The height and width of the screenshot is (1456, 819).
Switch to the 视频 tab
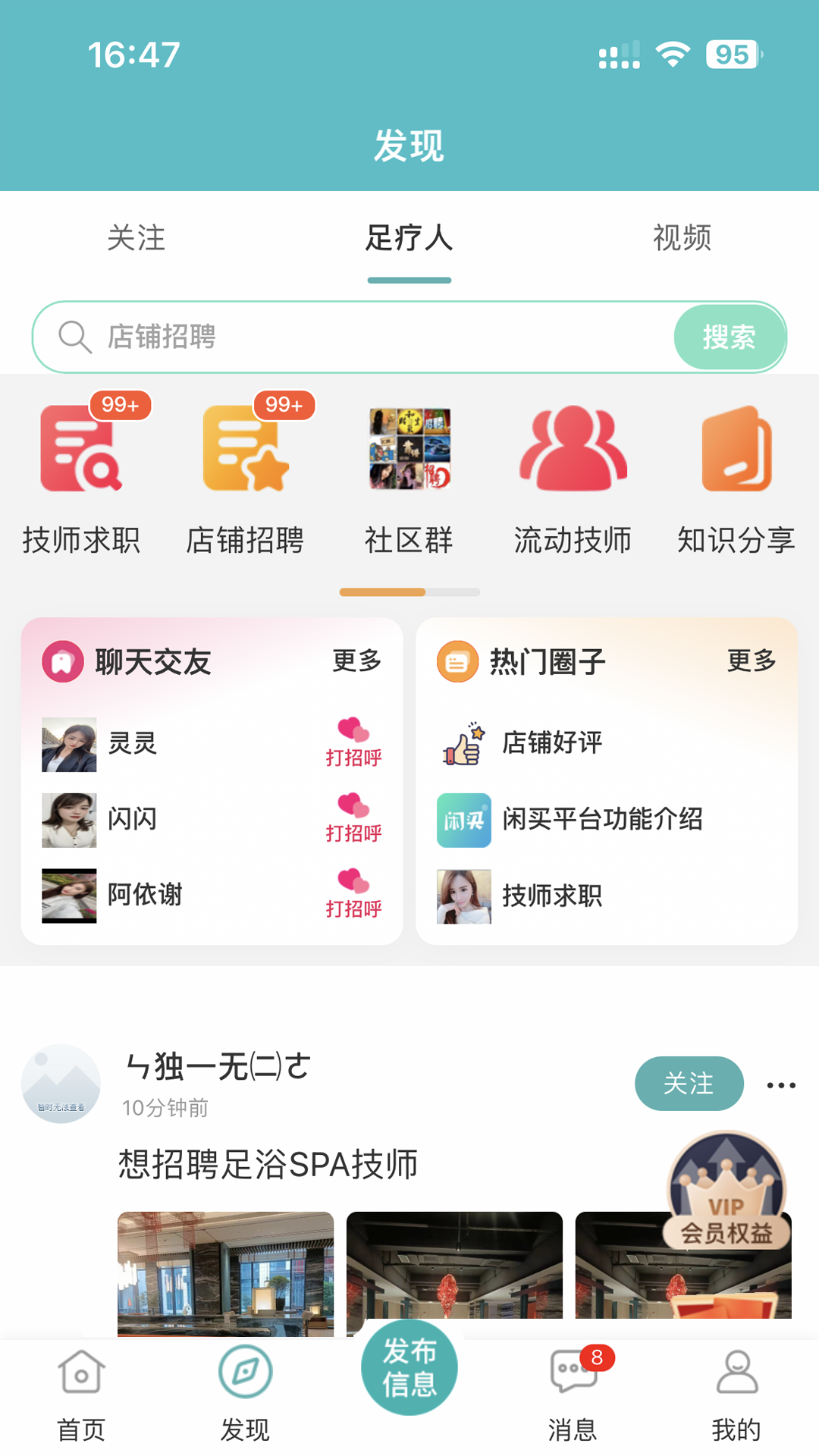pos(681,239)
